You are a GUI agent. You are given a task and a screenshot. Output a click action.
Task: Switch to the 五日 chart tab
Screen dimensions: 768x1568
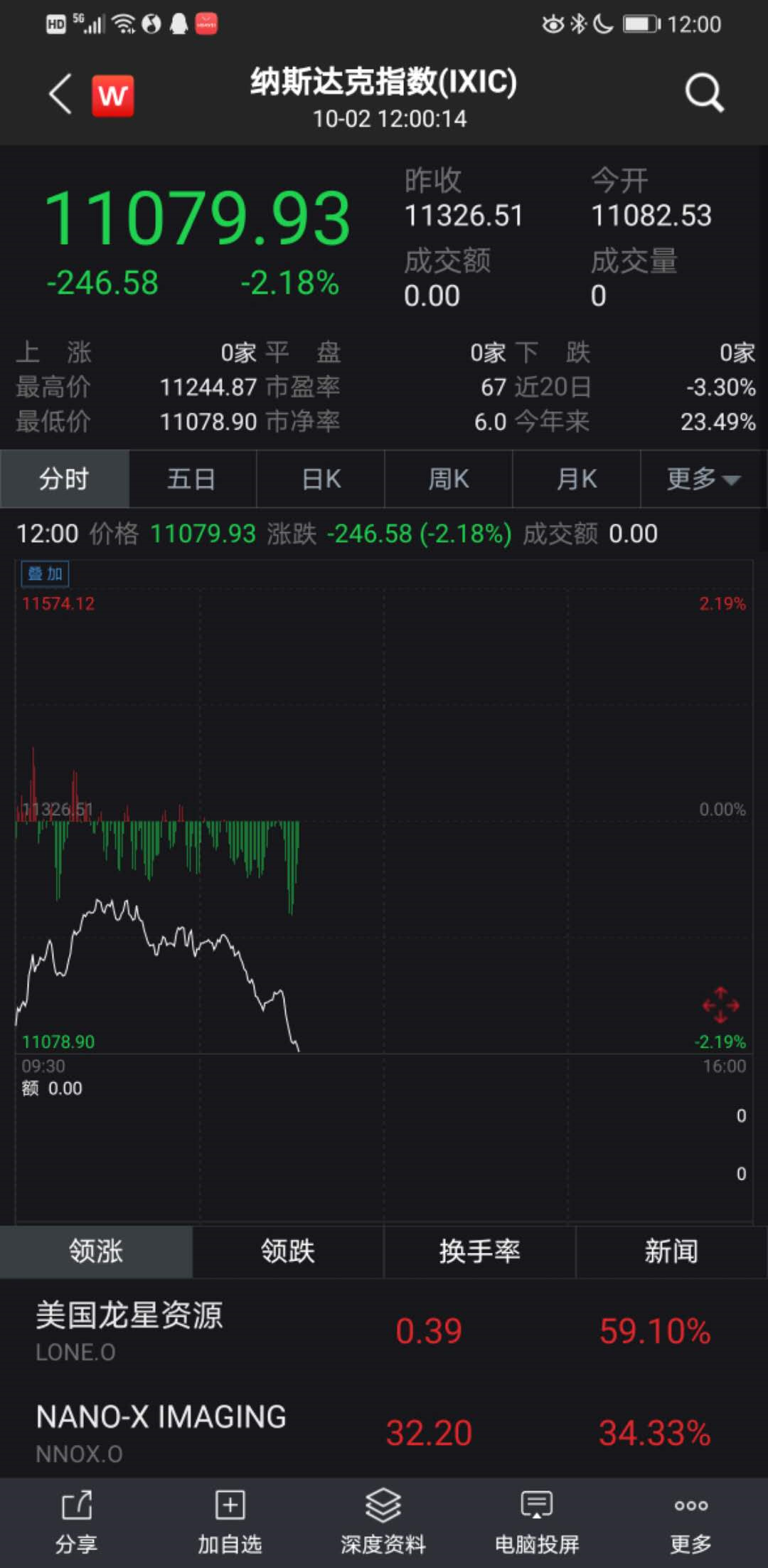(x=192, y=479)
